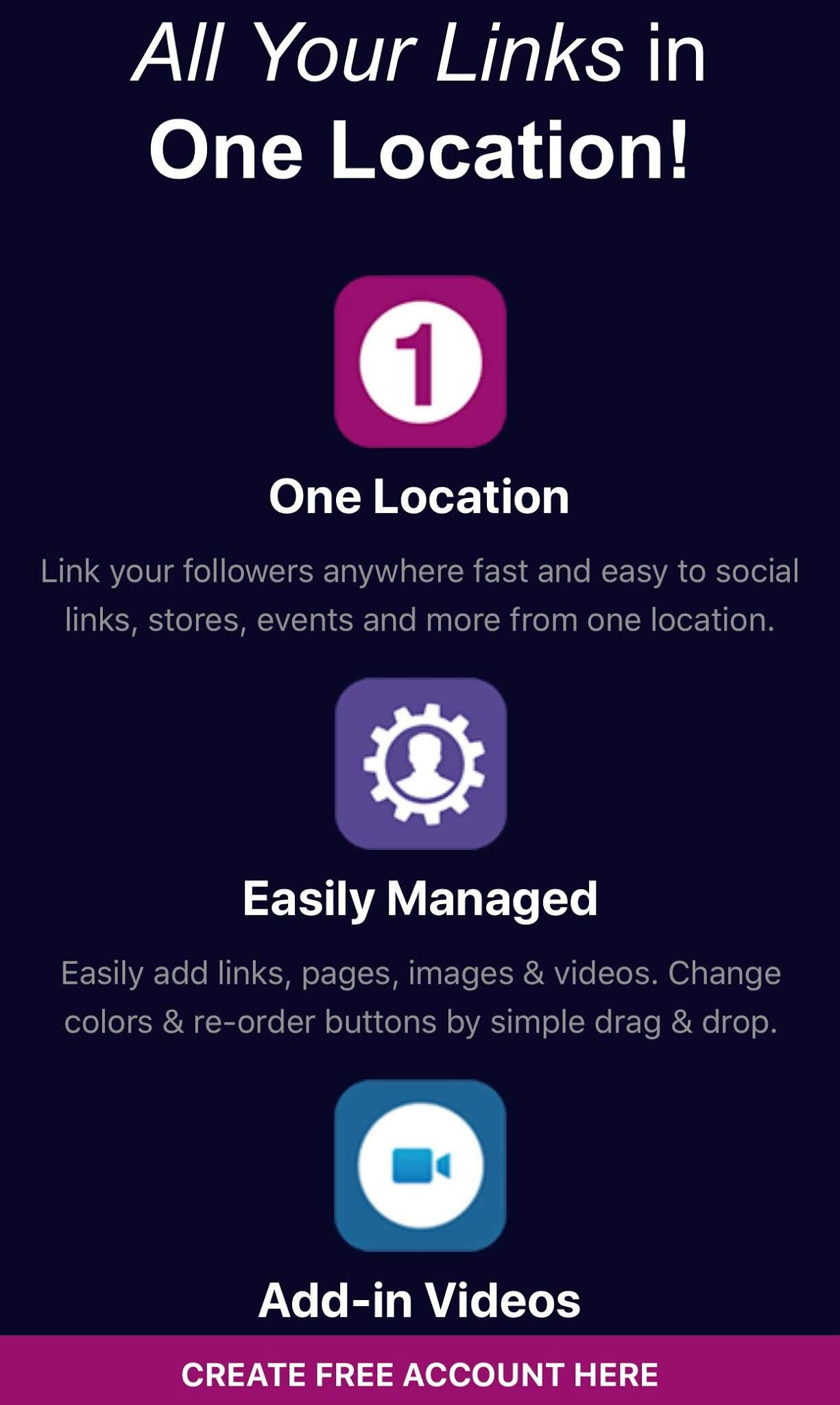This screenshot has height=1405, width=840.
Task: Tap Create Free Account Here button
Action: click(420, 1373)
